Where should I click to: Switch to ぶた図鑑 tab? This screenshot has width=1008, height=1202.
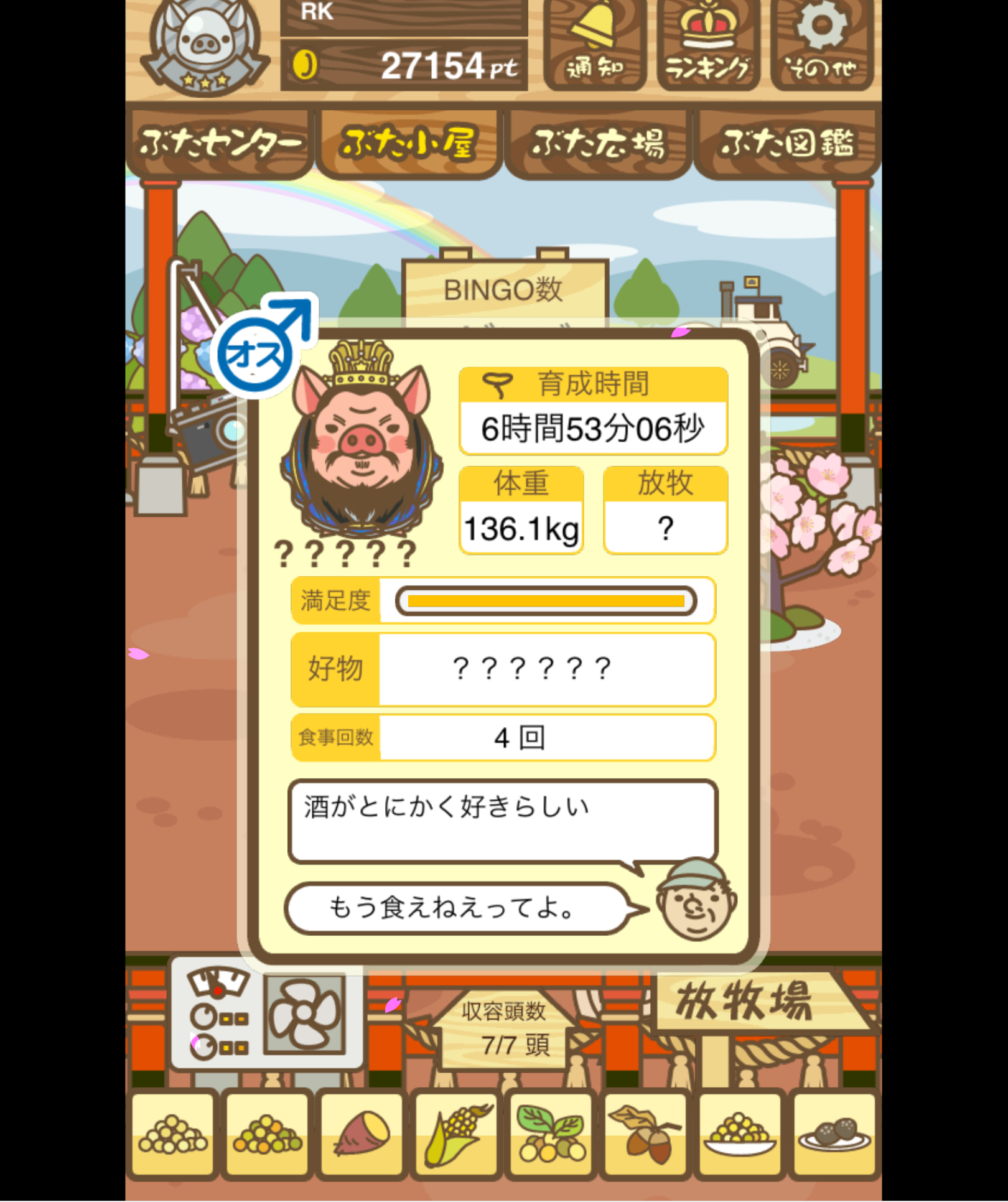(787, 143)
